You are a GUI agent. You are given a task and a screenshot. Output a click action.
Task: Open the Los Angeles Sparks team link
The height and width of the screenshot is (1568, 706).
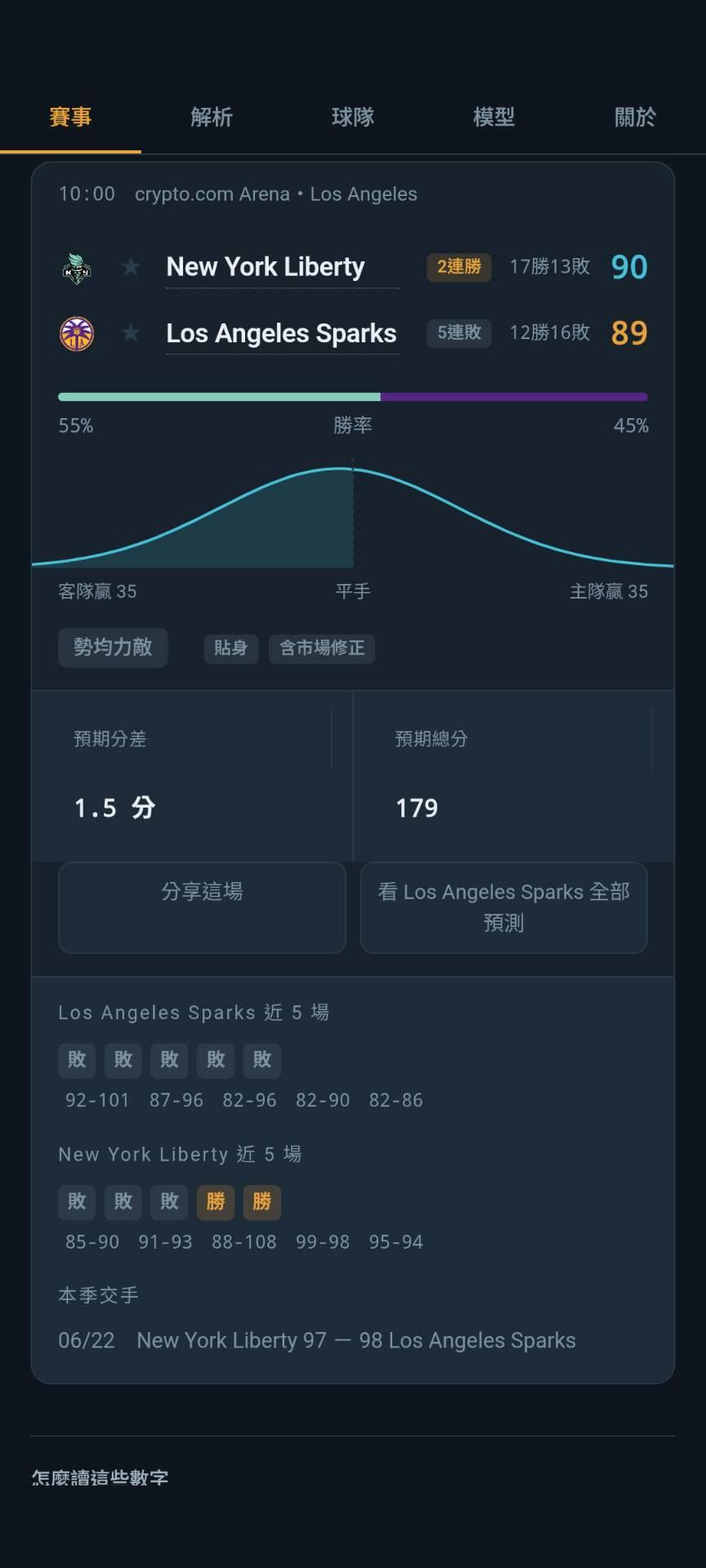coord(281,333)
